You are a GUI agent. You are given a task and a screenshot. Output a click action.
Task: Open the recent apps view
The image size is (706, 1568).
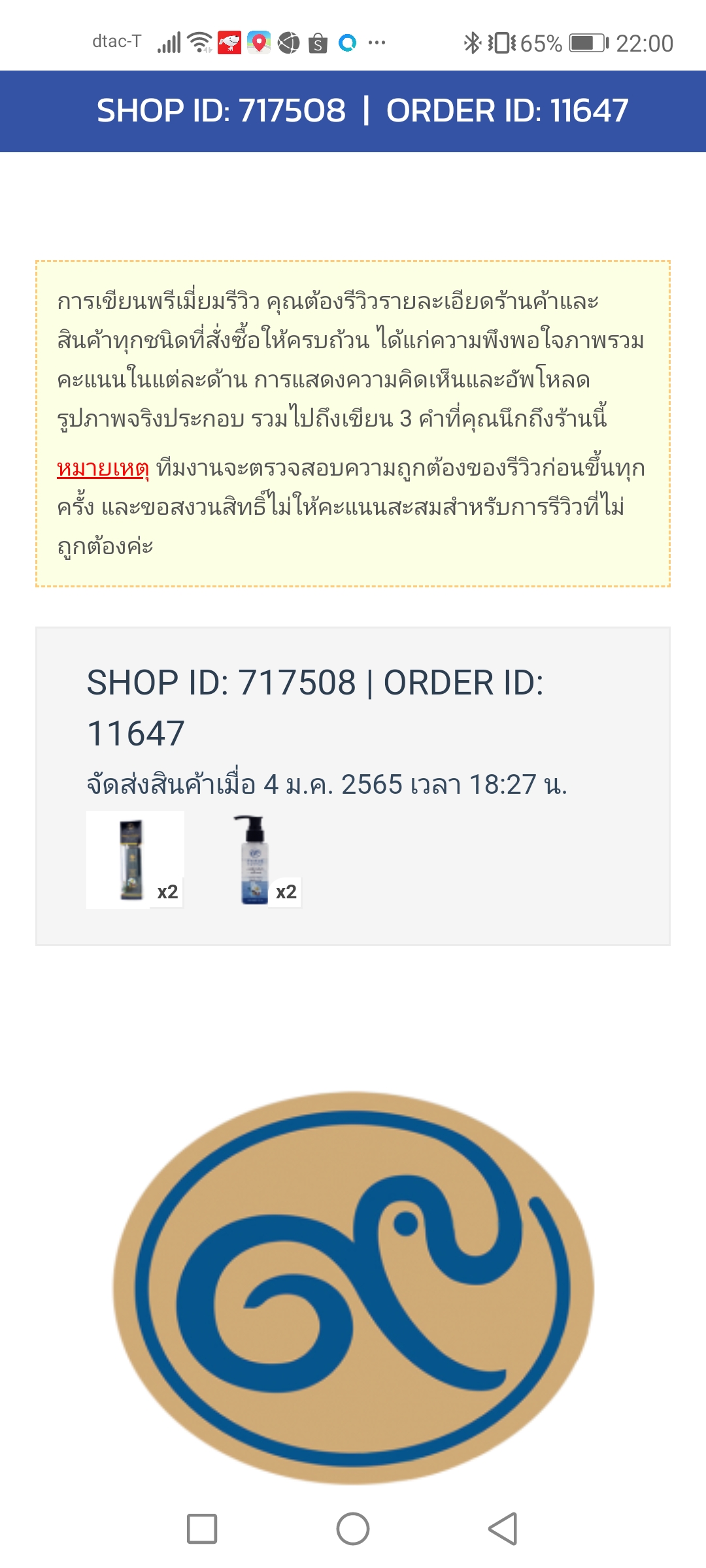pyautogui.click(x=202, y=1529)
